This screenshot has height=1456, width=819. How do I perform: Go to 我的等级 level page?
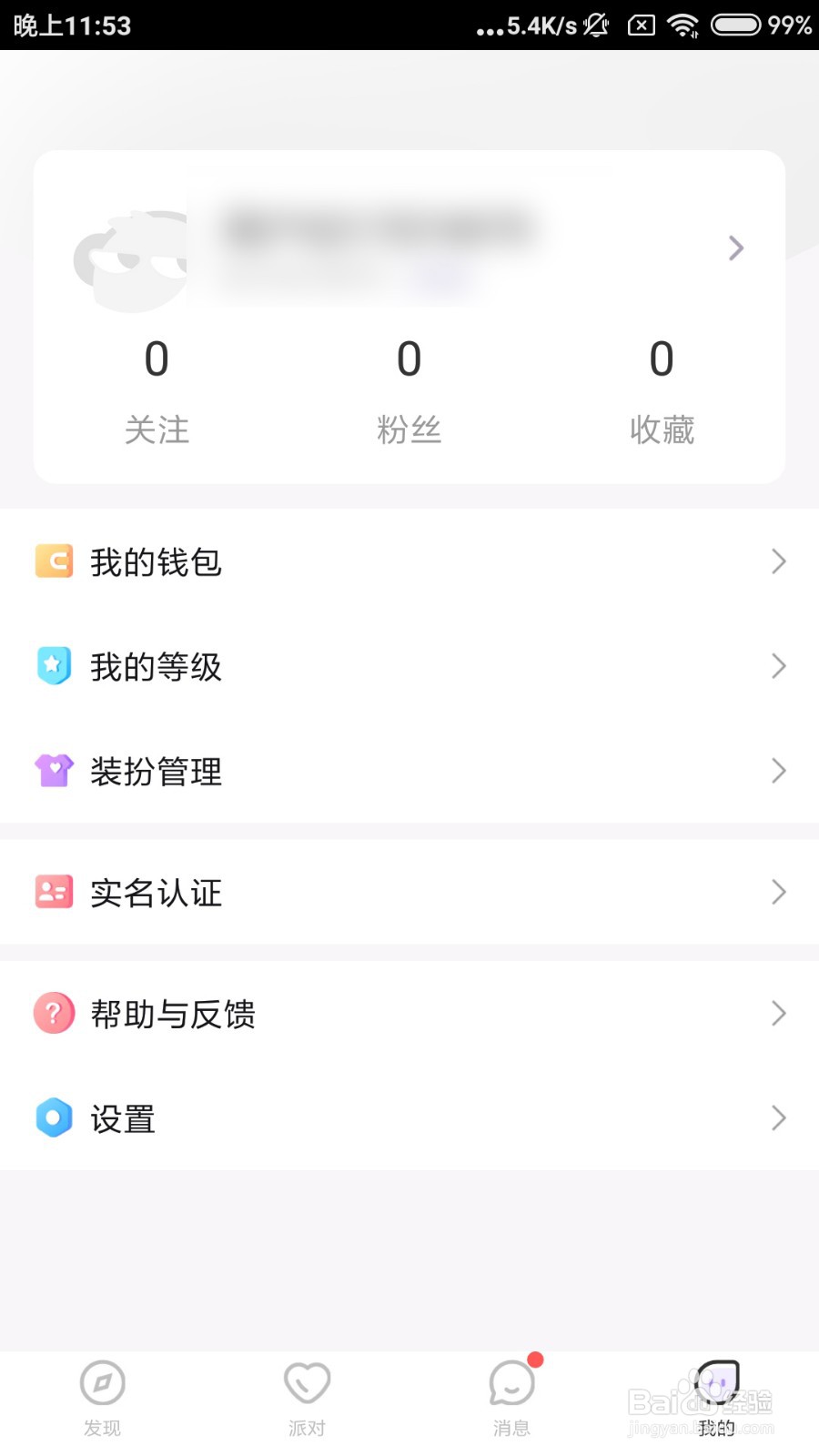click(409, 666)
